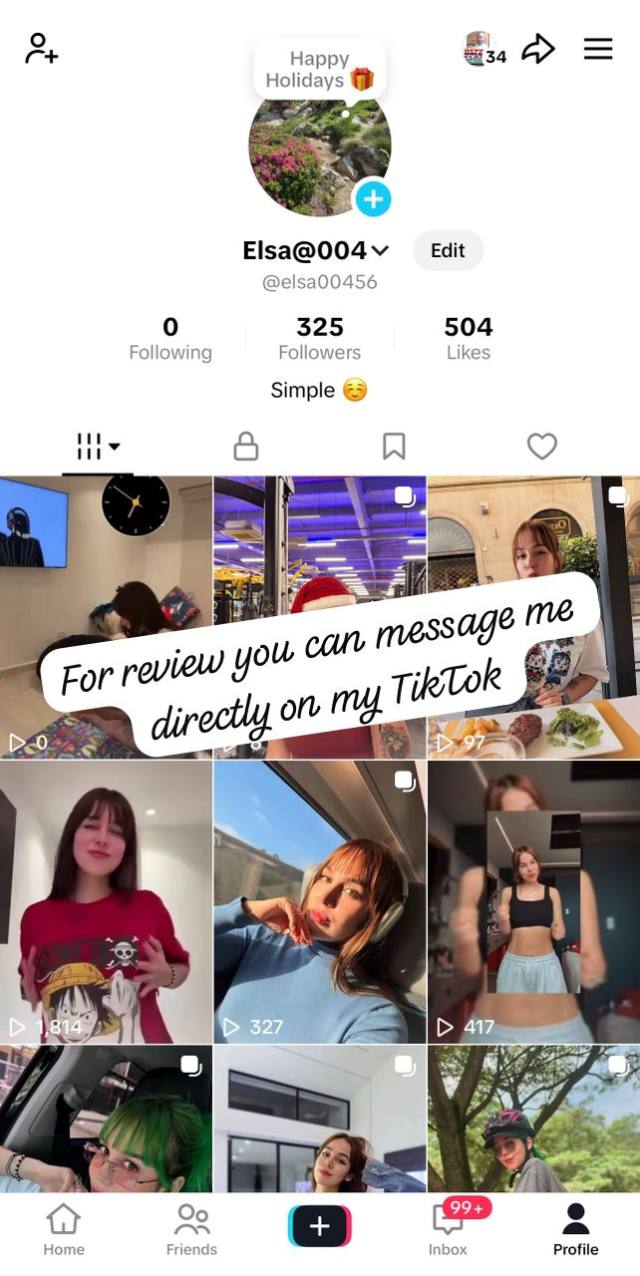Open the Happy Holidays note bubble
Viewport: 640px width, 1276px height.
pos(319,70)
